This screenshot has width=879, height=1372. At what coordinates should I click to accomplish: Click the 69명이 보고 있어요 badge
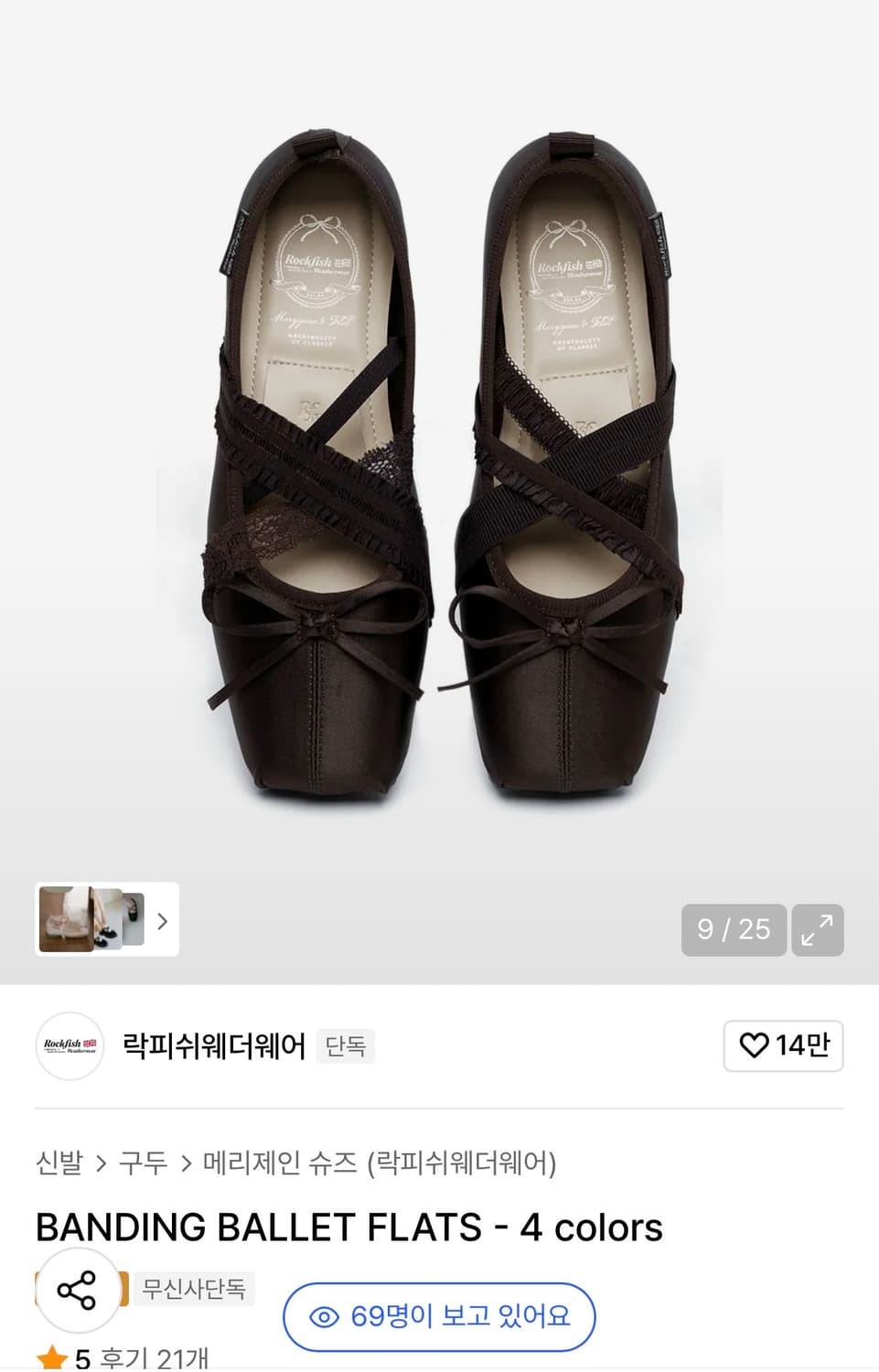[x=437, y=1316]
